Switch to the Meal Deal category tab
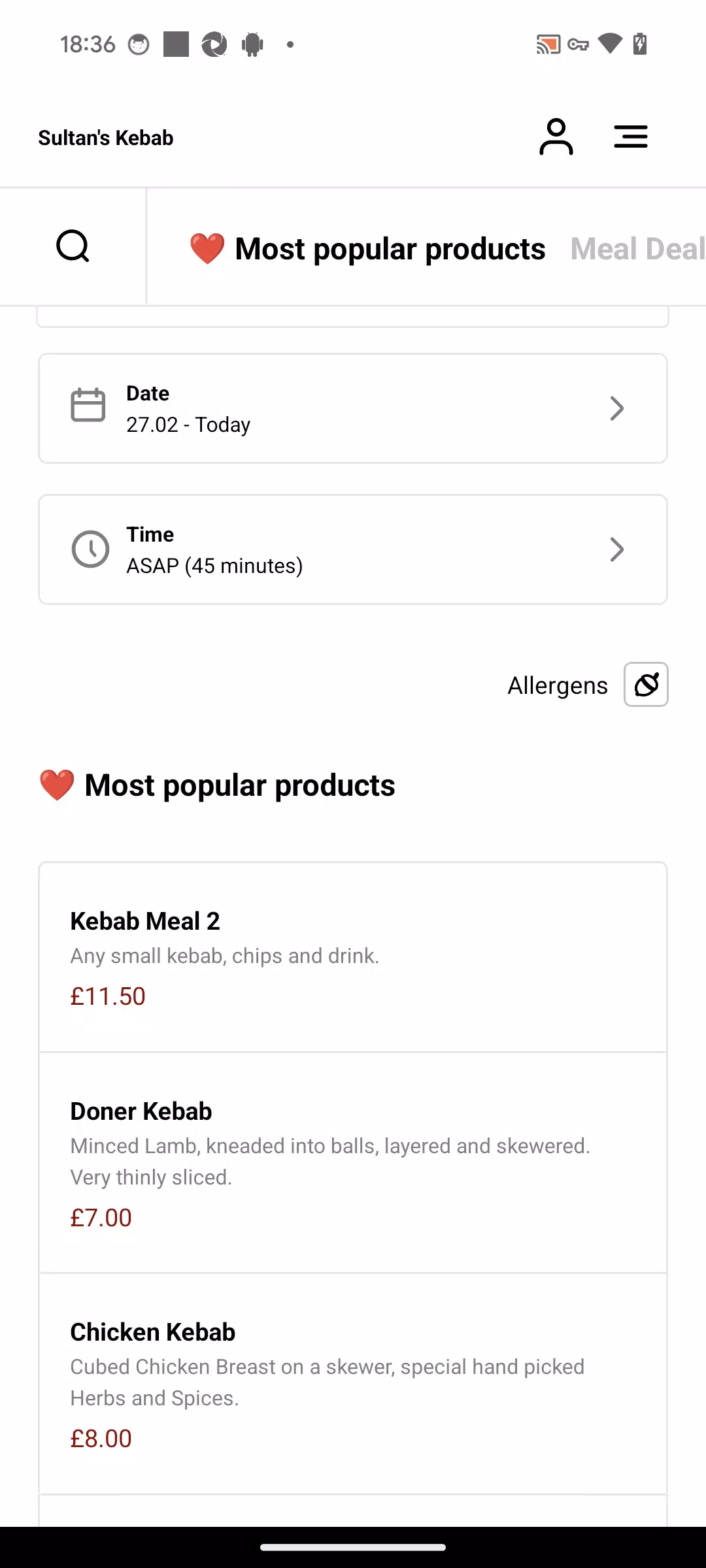This screenshot has height=1568, width=706. (x=638, y=249)
